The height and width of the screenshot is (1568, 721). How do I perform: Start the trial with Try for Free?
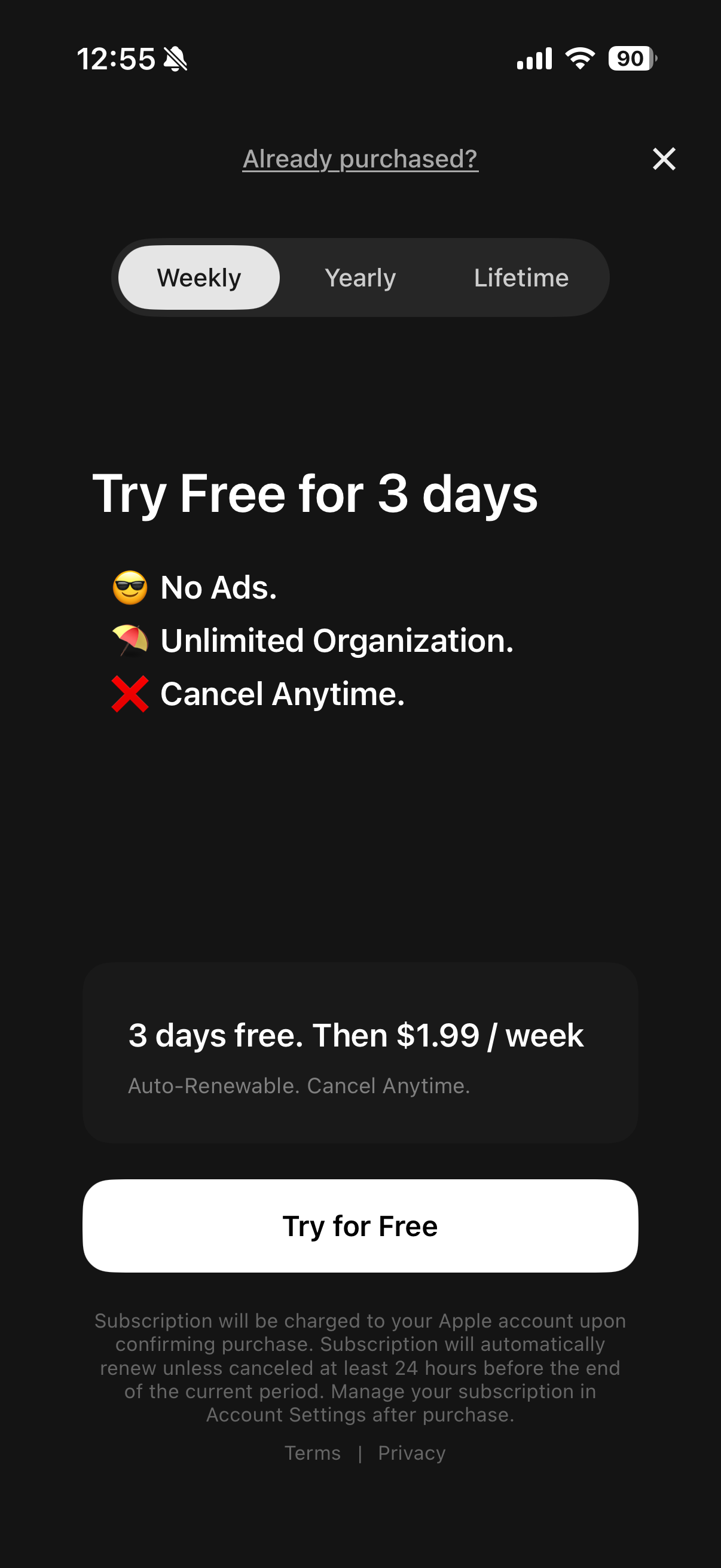pos(360,1226)
